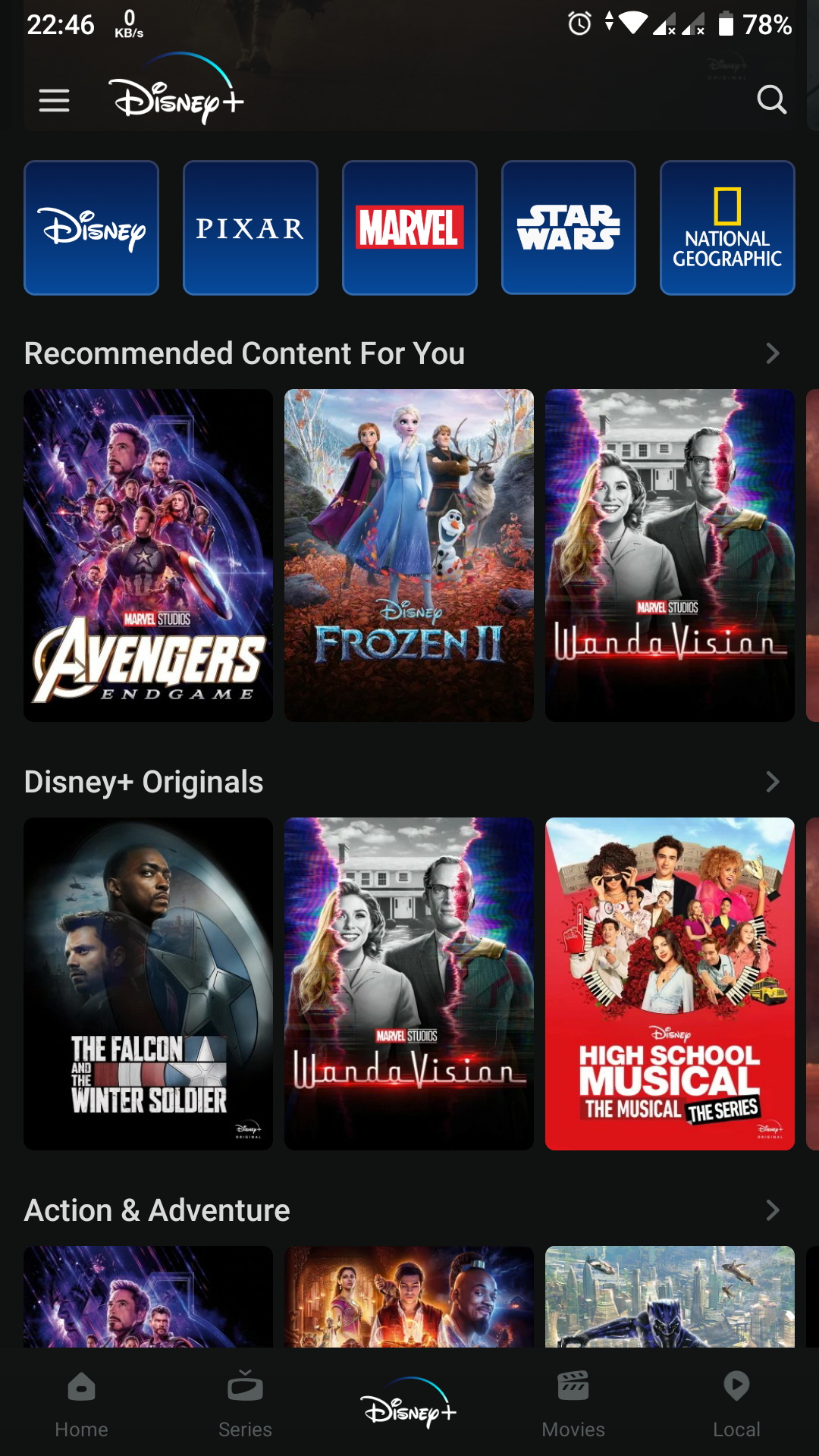Switch to the Series tab
Screen dimensions: 819x1456
pyautogui.click(x=245, y=1404)
